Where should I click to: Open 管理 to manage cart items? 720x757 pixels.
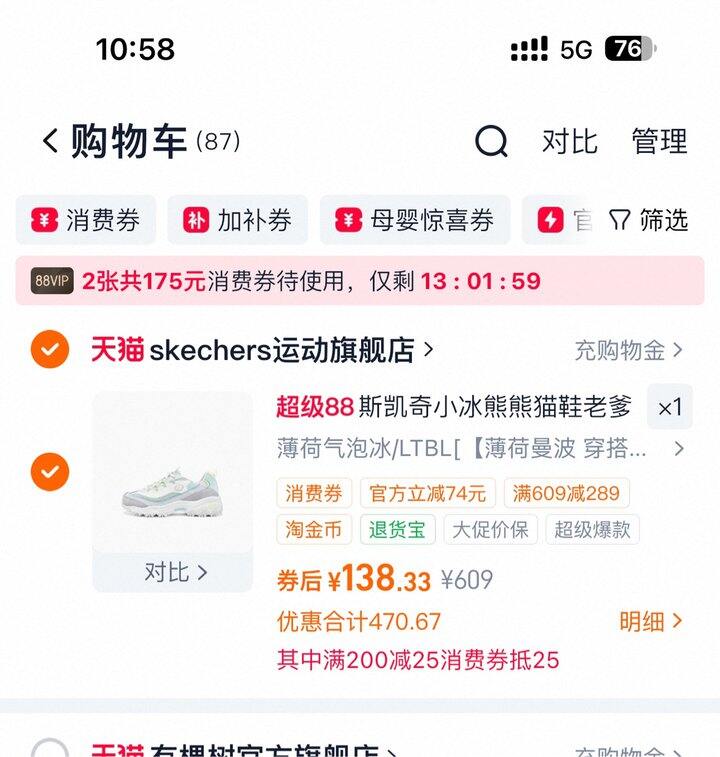coord(659,141)
